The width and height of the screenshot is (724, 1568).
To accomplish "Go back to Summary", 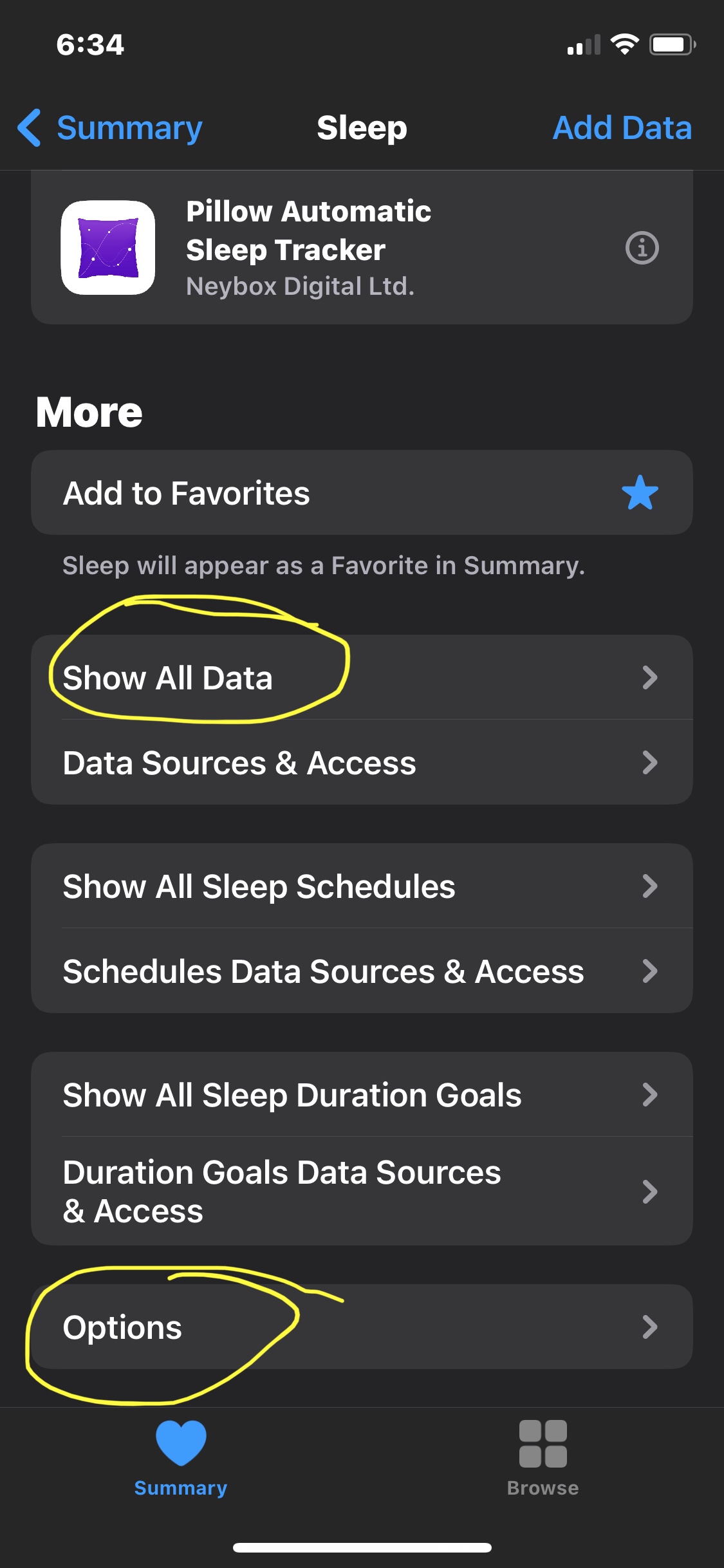I will tap(110, 127).
